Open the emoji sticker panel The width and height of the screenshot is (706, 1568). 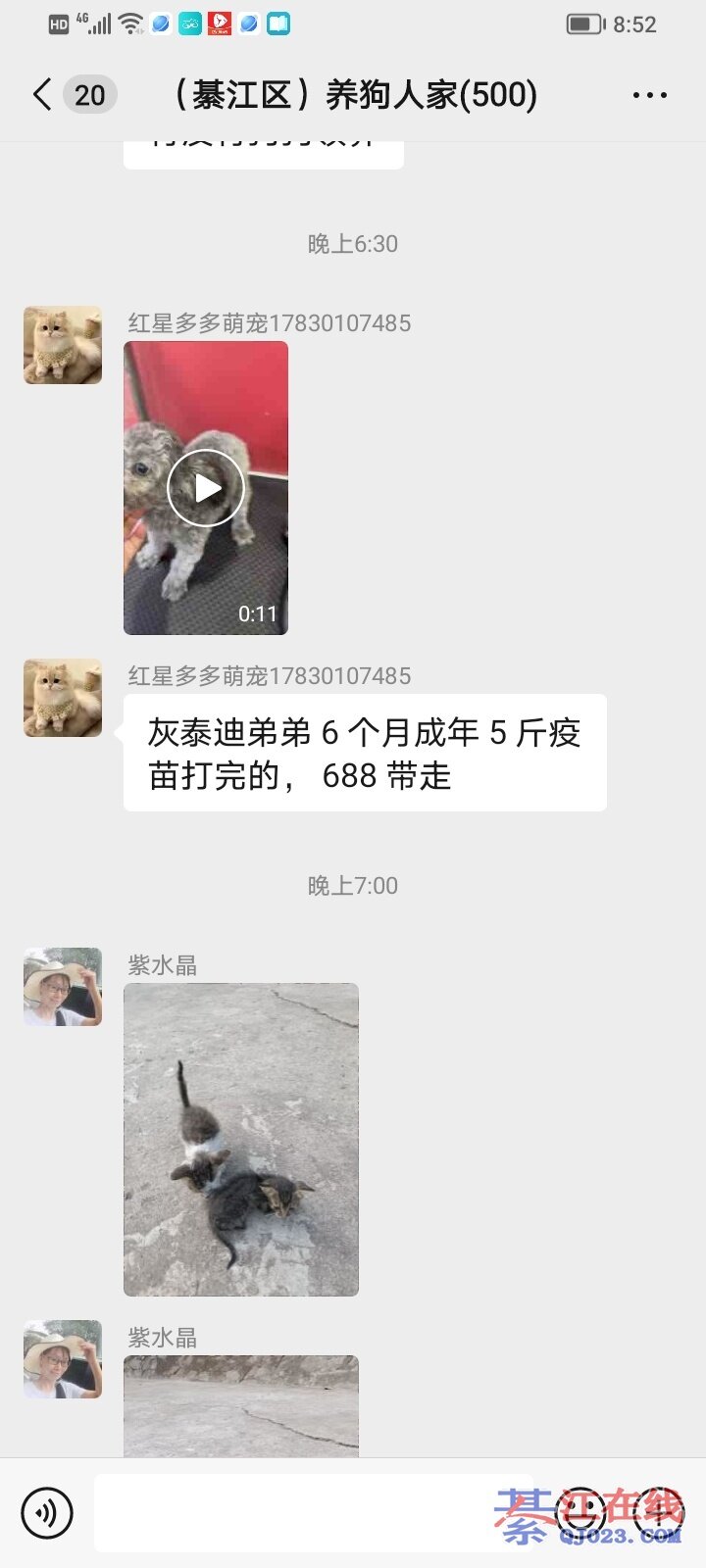[x=580, y=1512]
